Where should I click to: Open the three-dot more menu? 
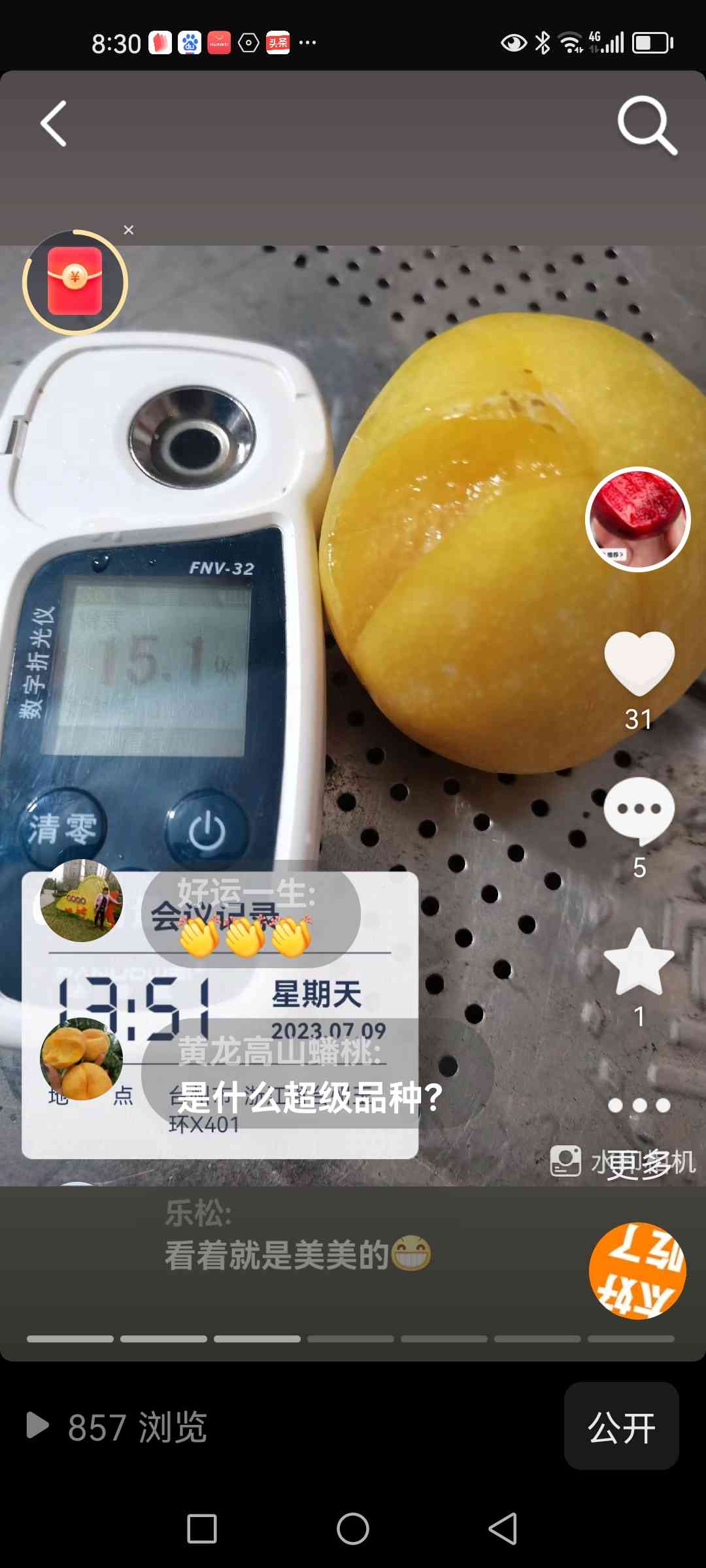639,1105
